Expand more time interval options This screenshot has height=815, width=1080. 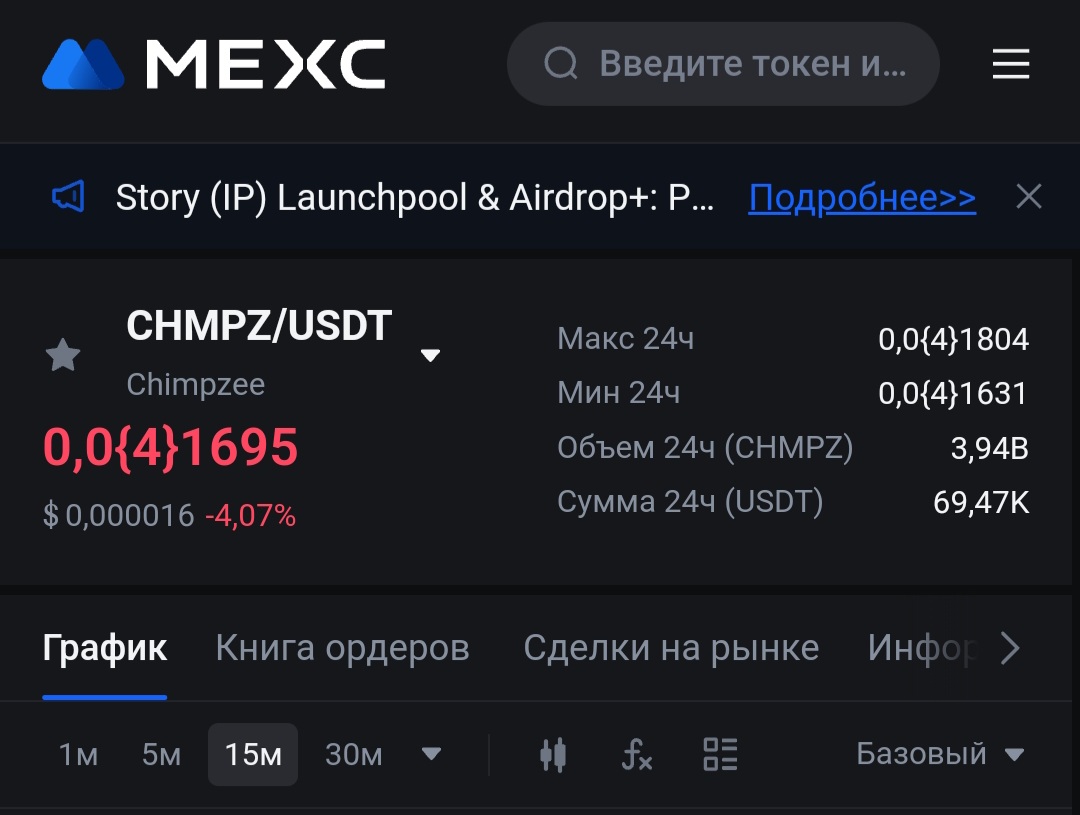(431, 754)
